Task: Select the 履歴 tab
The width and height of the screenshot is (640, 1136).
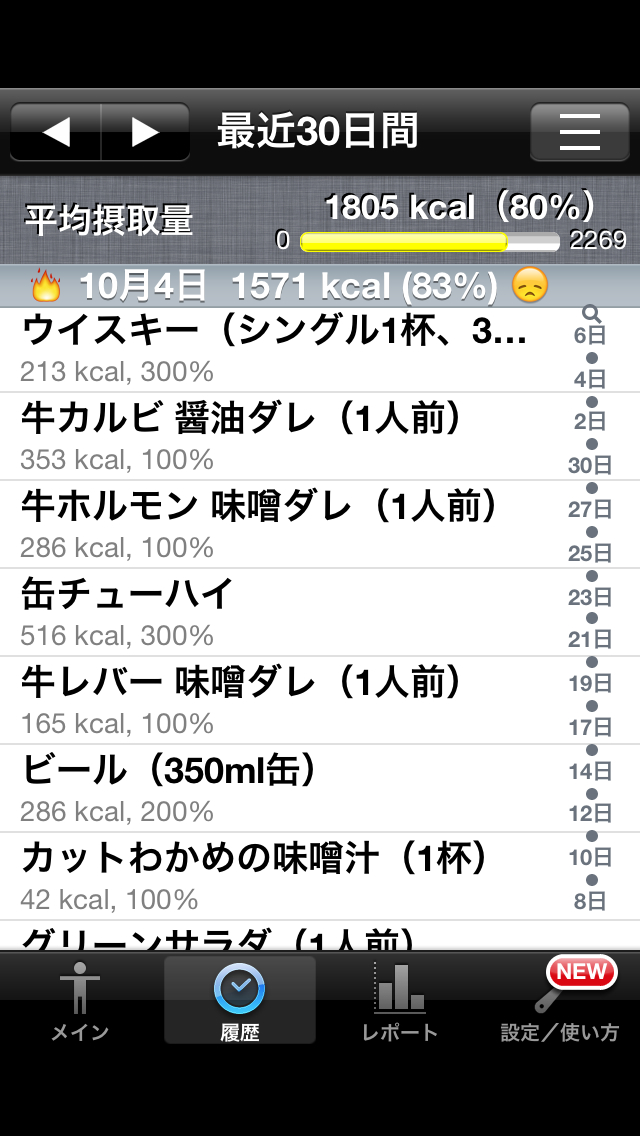Action: 240,1000
